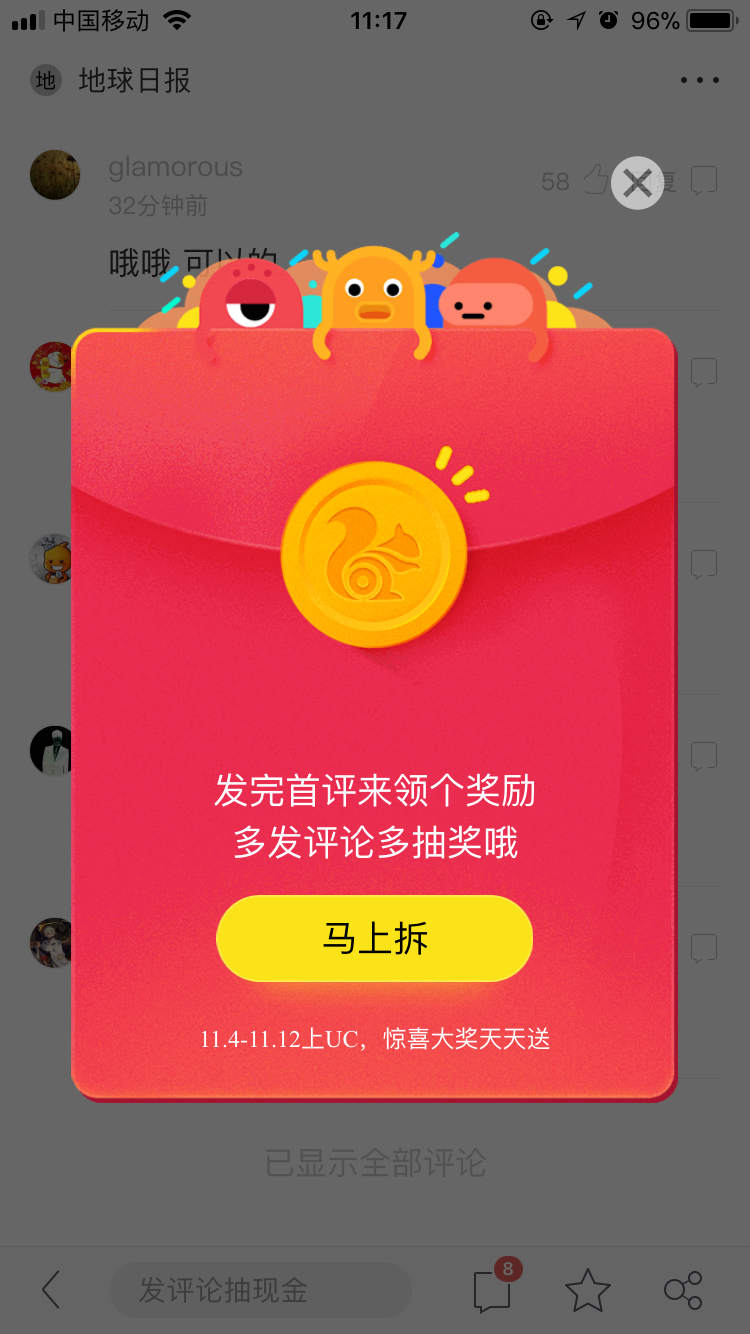Screen dimensions: 750x1334
Task: Go back with the bottom arrow
Action: [51, 1290]
